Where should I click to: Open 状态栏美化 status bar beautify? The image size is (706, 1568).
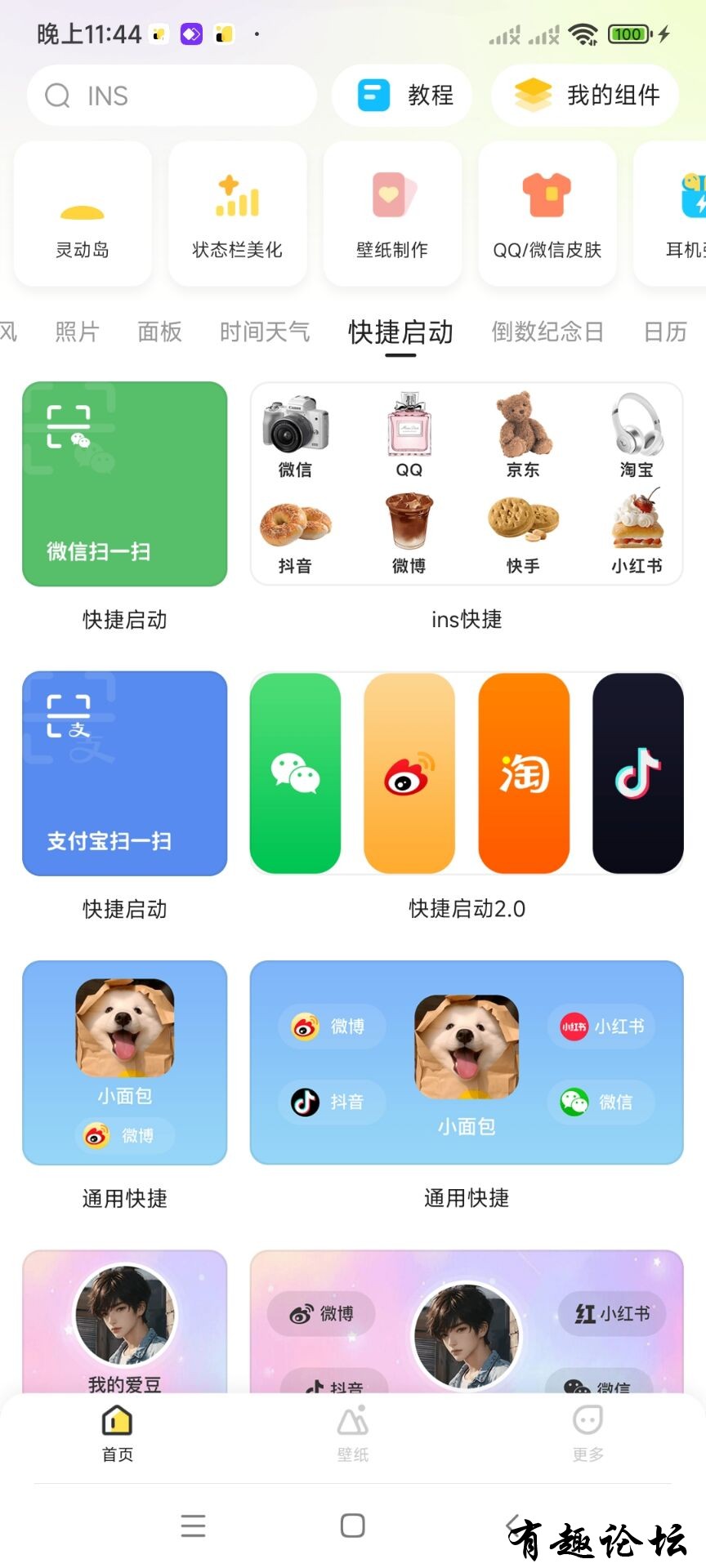[x=237, y=214]
